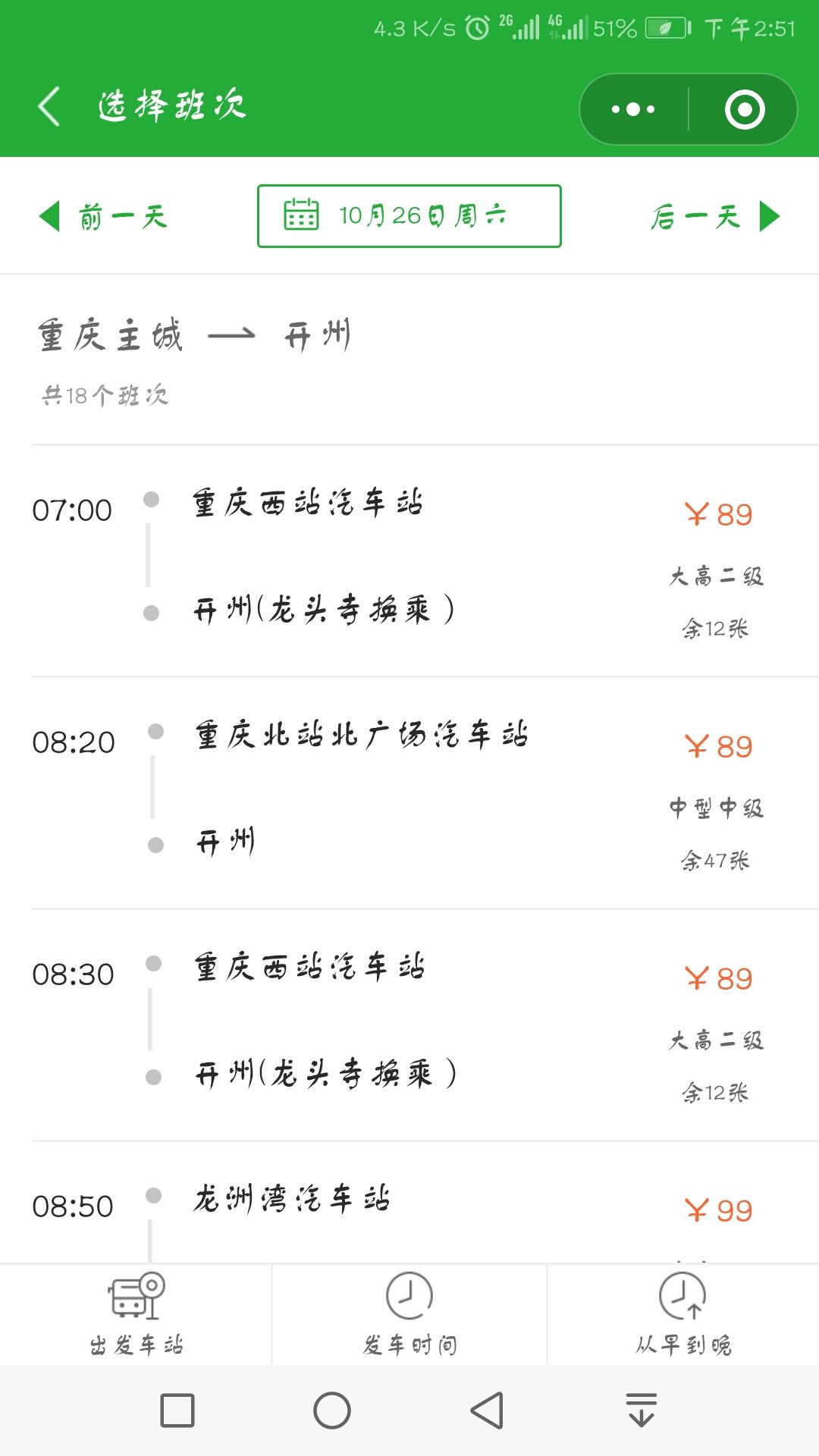This screenshot has height=1456, width=819.
Task: Go back from 选择班次 screen
Action: point(49,106)
